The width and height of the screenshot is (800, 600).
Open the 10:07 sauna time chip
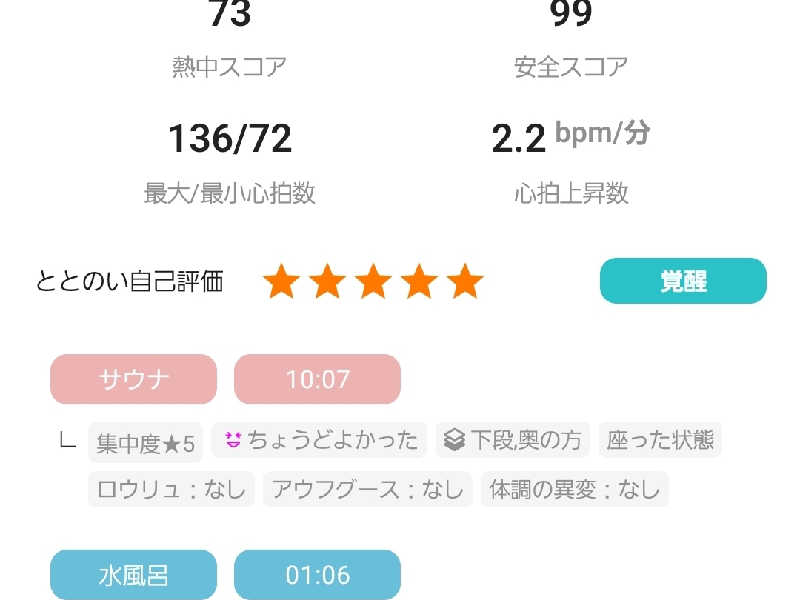coord(317,379)
